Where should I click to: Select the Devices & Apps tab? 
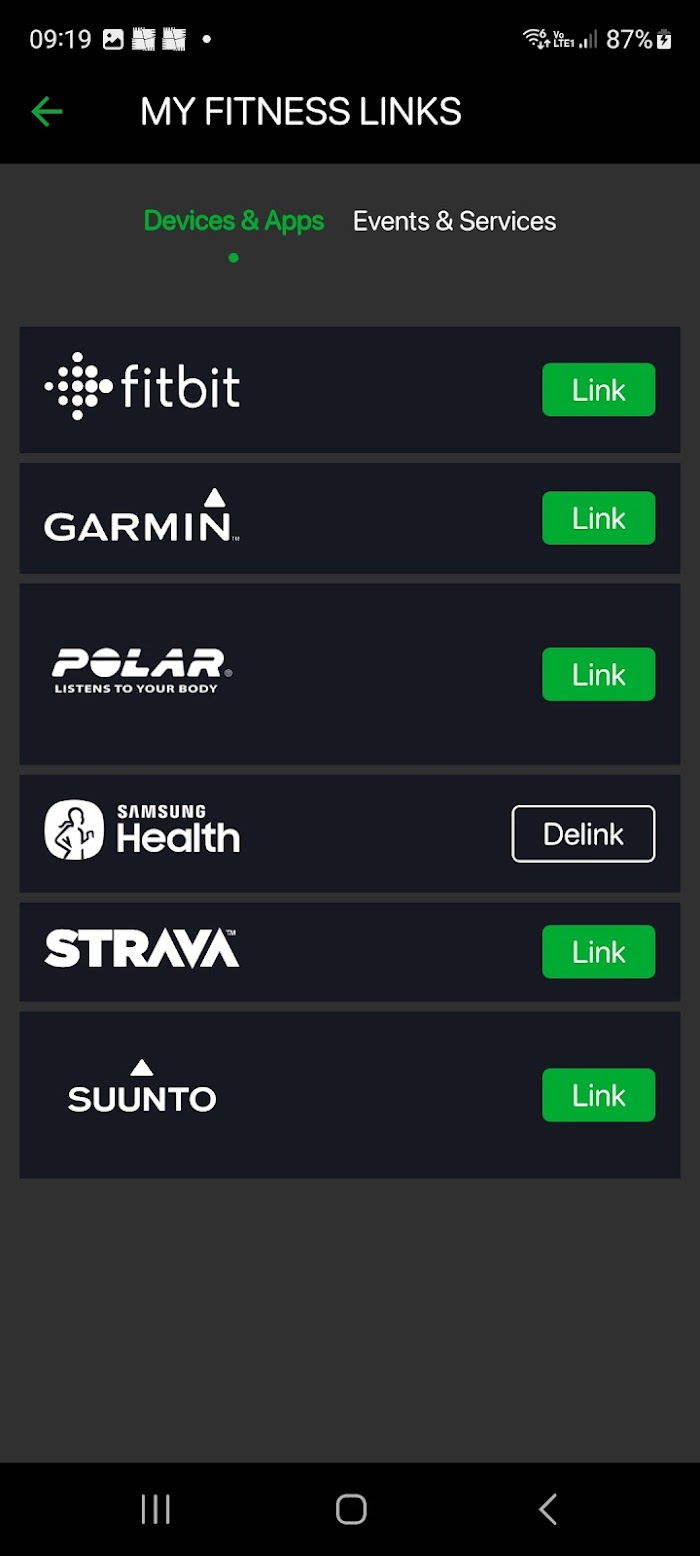(x=234, y=221)
